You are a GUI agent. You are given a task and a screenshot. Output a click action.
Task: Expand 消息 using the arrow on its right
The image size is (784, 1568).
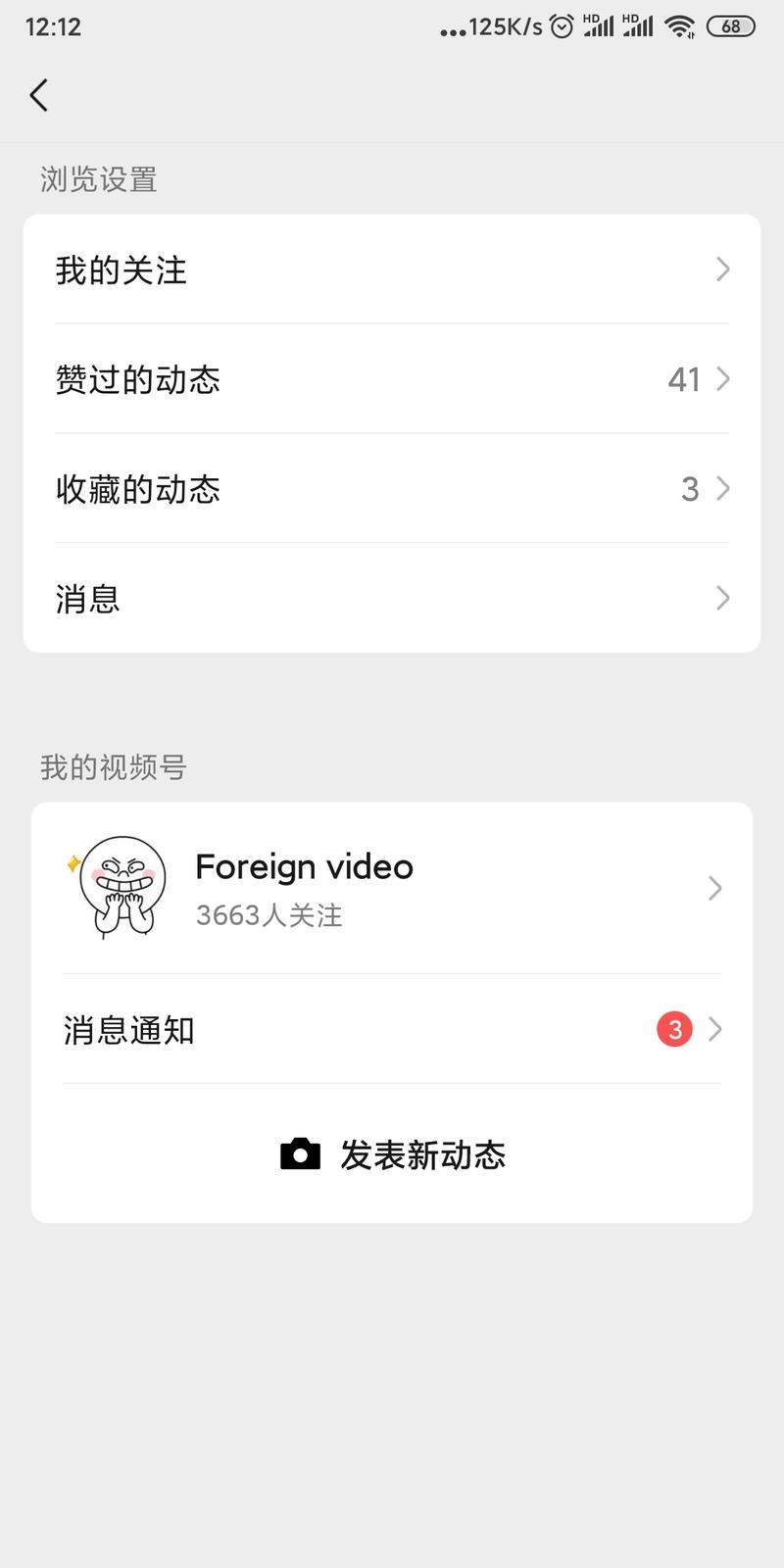[x=722, y=598]
